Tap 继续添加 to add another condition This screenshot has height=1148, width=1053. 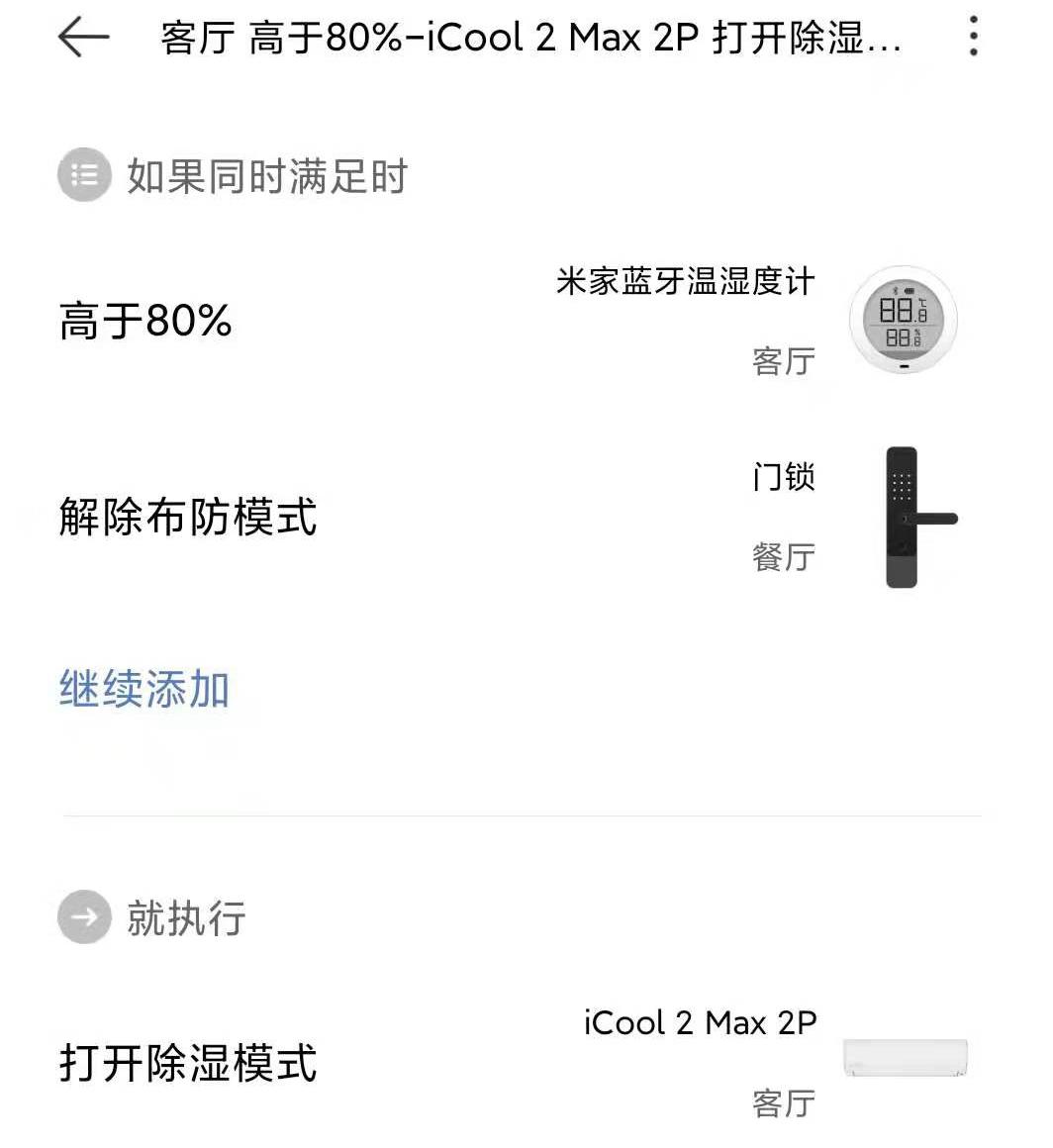tap(142, 689)
